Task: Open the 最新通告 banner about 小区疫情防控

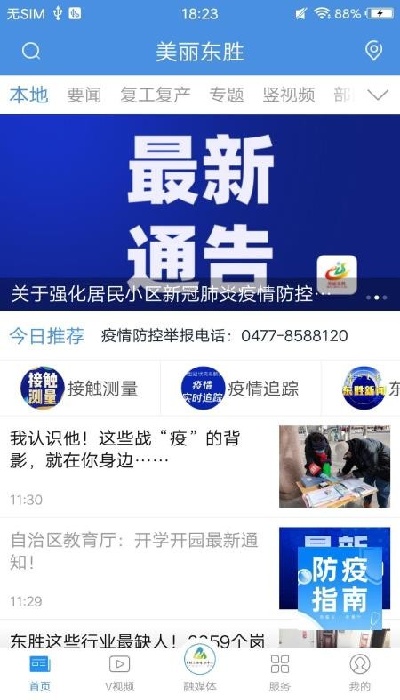Action: point(200,212)
